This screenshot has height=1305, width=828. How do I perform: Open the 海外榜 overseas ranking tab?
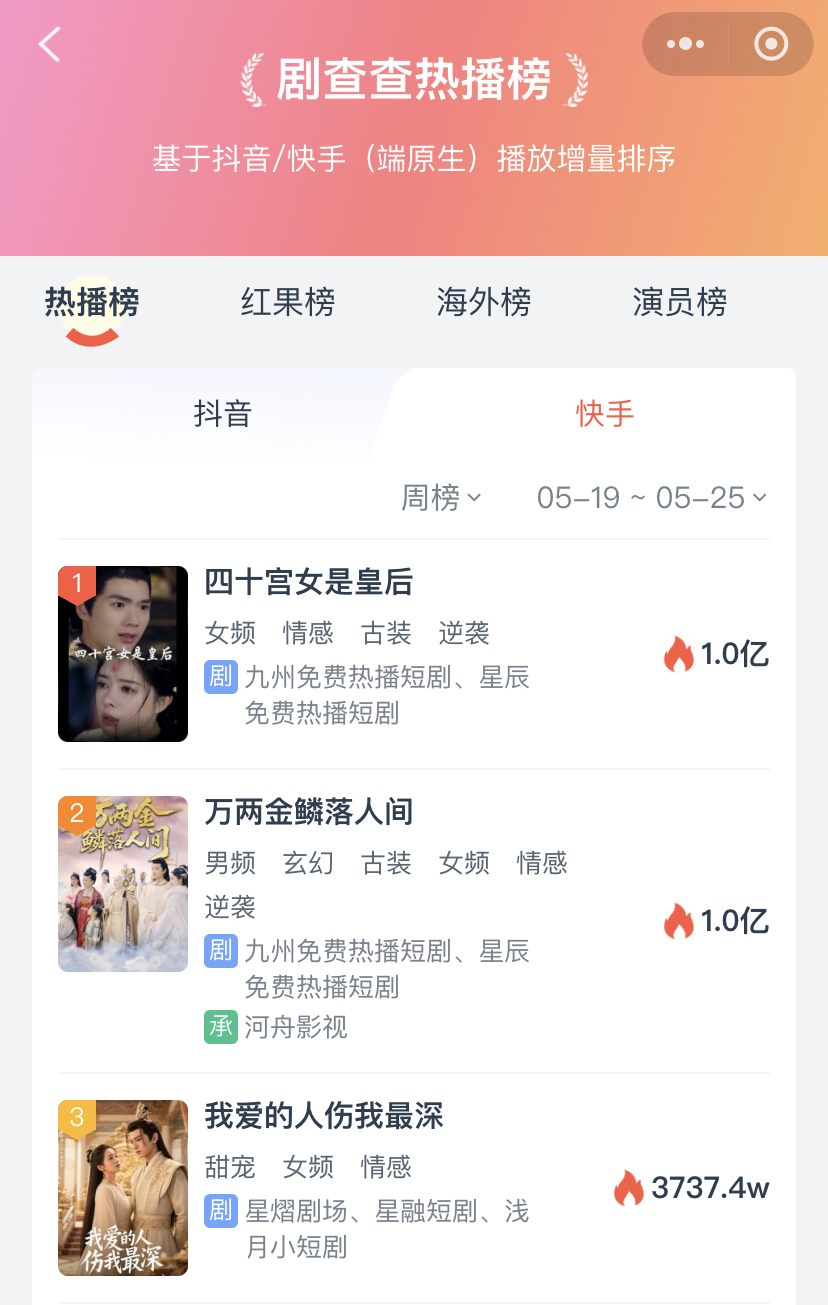click(x=483, y=302)
